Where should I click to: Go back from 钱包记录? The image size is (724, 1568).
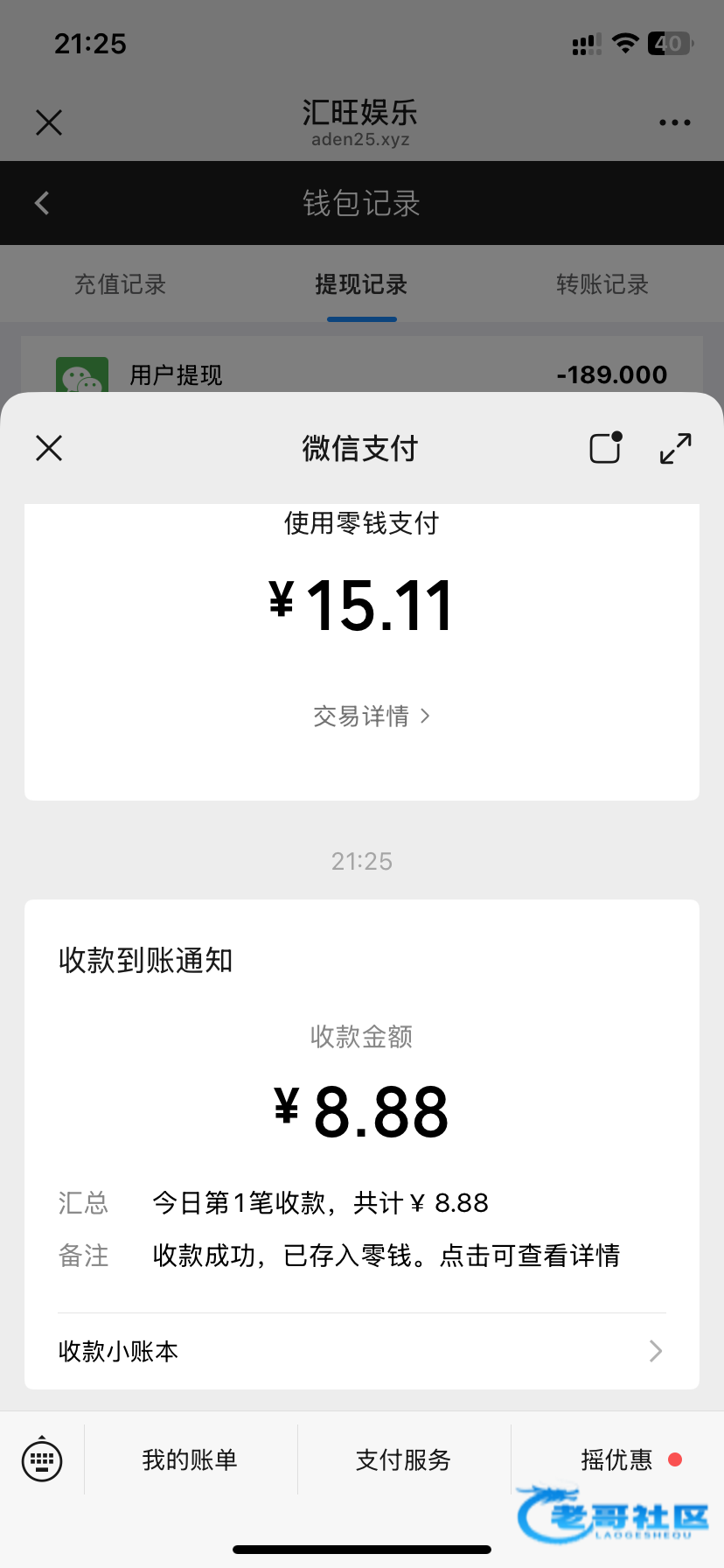(x=42, y=203)
